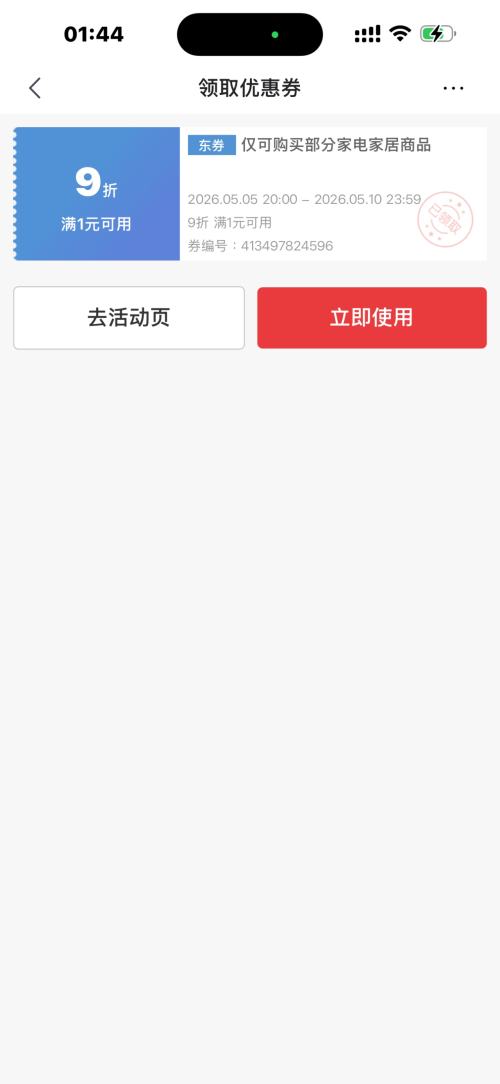This screenshot has width=500, height=1084.
Task: Tap 立即使用 to use the coupon now
Action: (x=372, y=317)
